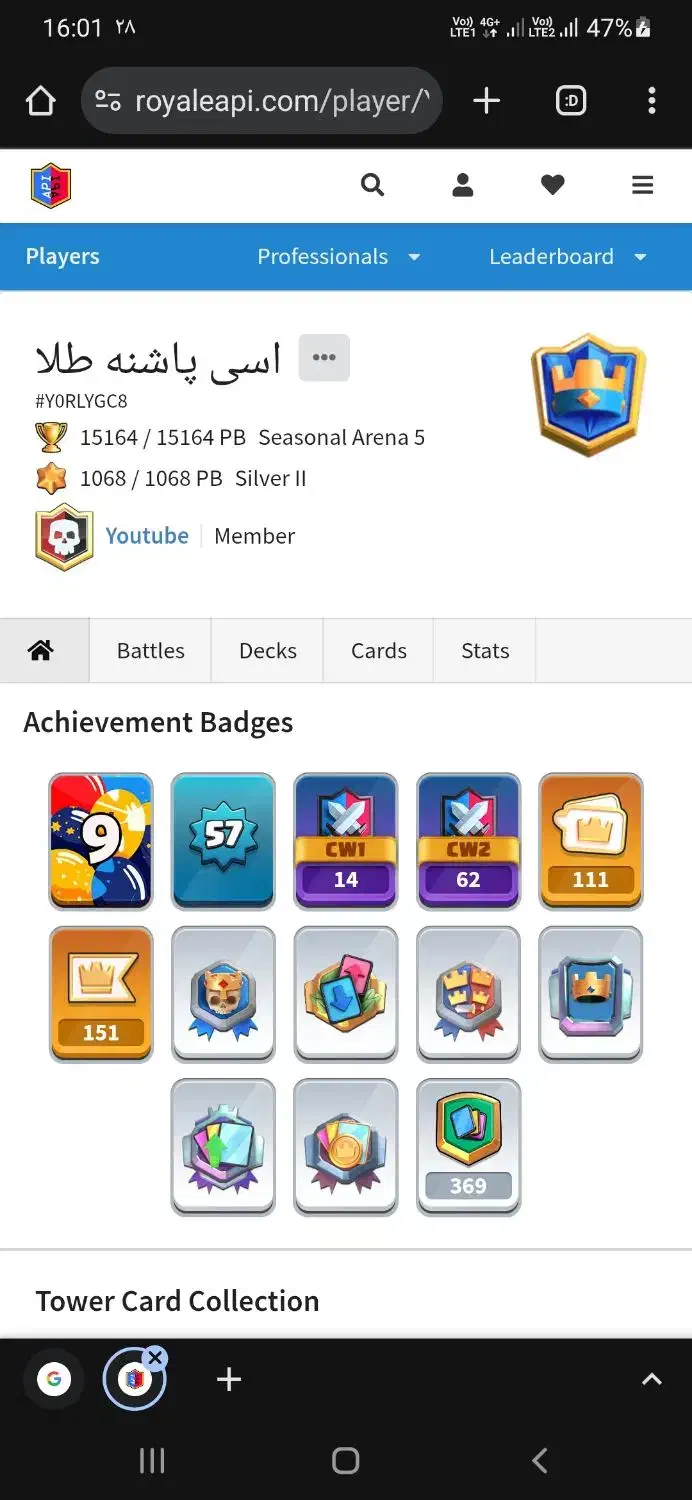This screenshot has width=692, height=1500.
Task: Open the three-dot options next to player name
Action: pyautogui.click(x=324, y=357)
